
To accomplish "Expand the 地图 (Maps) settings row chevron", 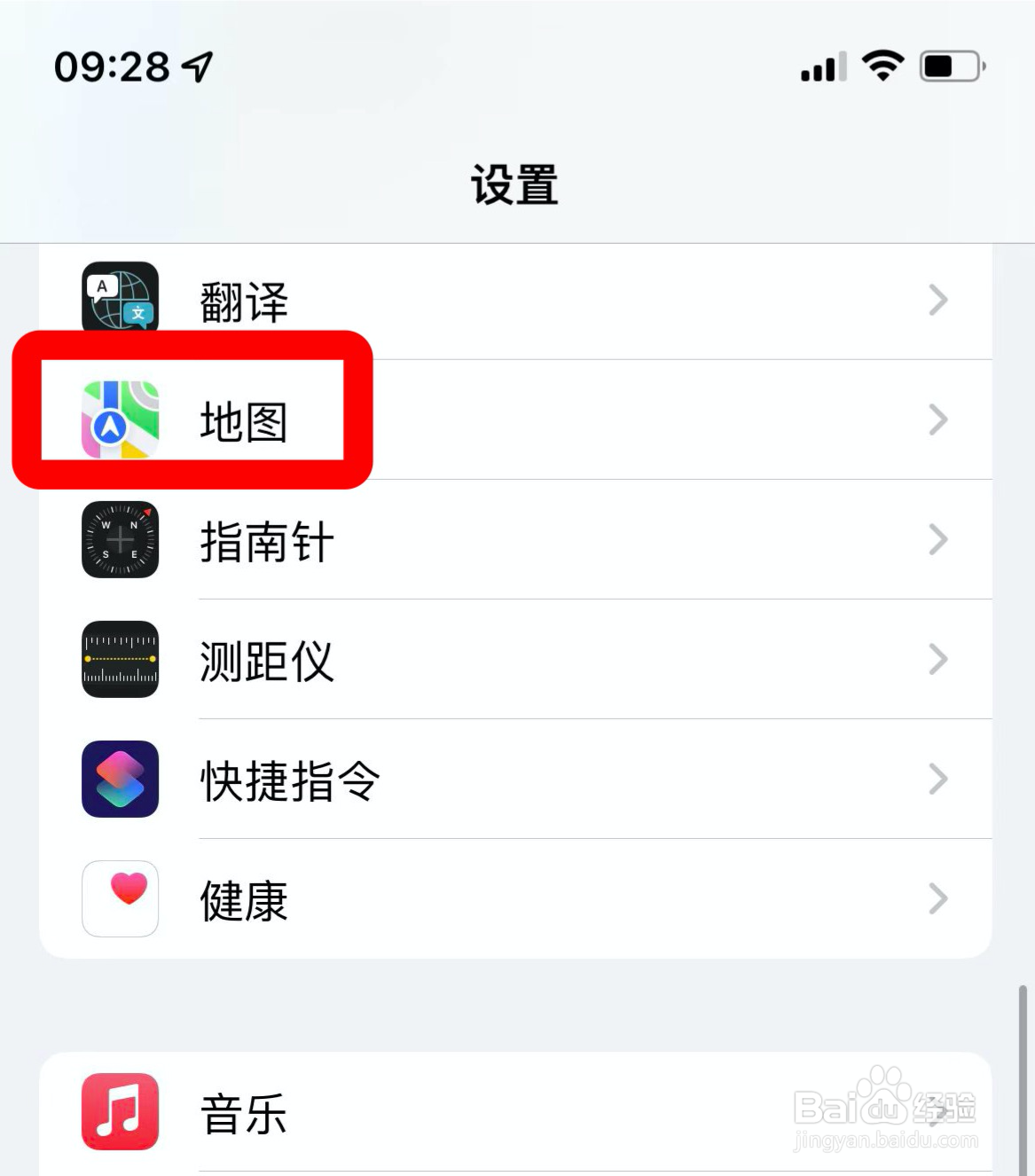I will [938, 420].
